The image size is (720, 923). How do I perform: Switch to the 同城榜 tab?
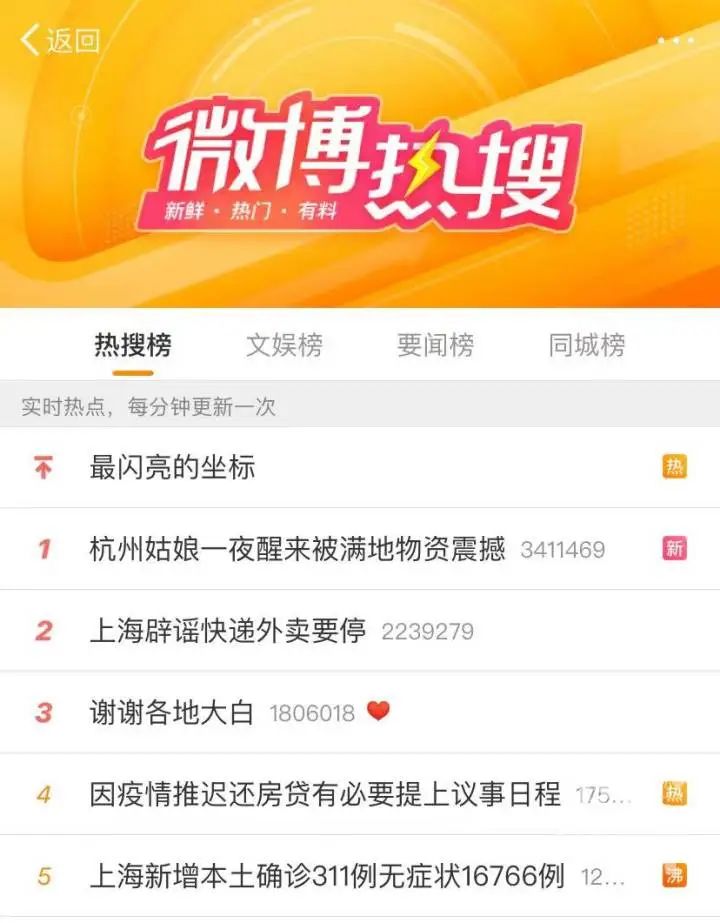(x=587, y=346)
